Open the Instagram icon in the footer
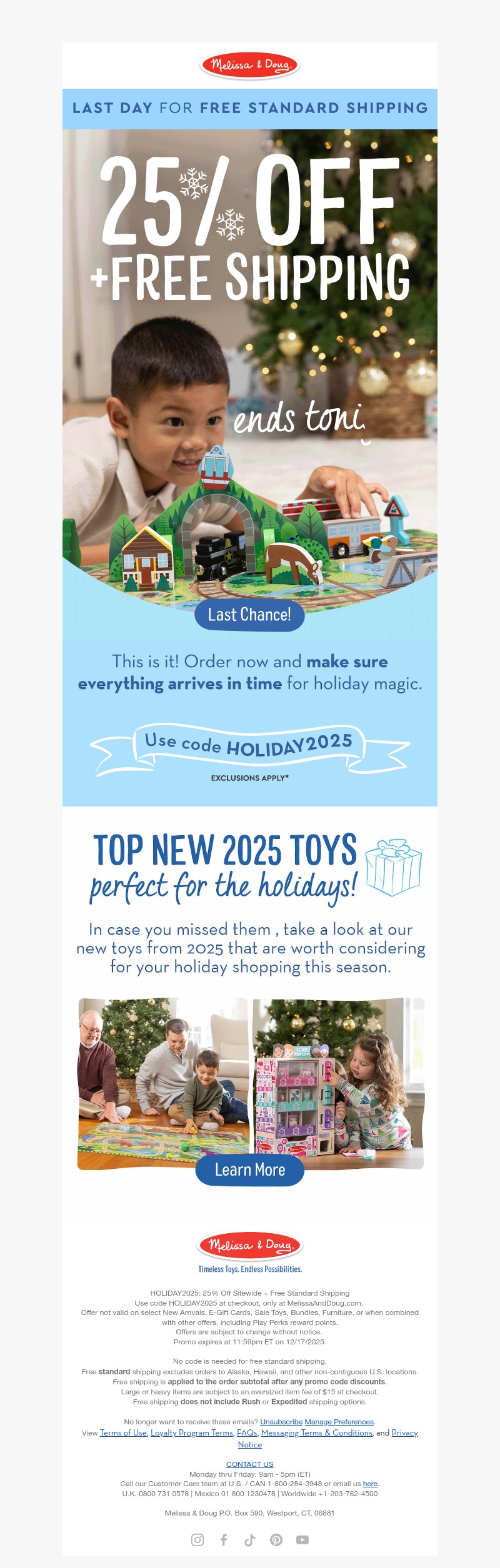Image resolution: width=500 pixels, height=1568 pixels. (197, 1540)
